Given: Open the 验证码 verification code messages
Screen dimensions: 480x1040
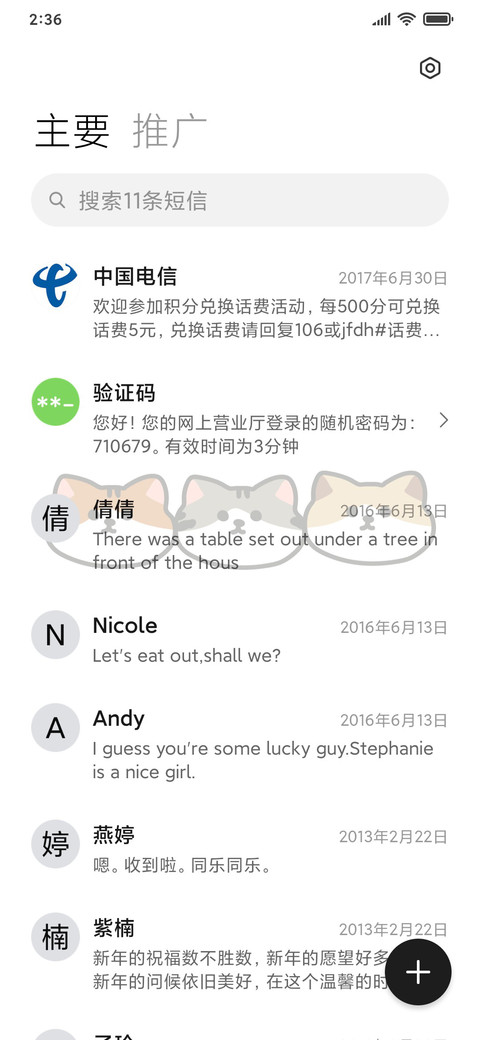Looking at the screenshot, I should [x=240, y=420].
